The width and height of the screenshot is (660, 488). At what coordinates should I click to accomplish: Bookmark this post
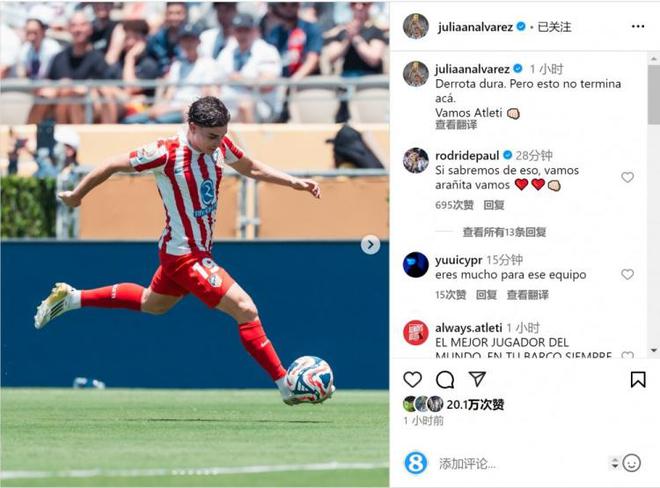click(x=637, y=379)
